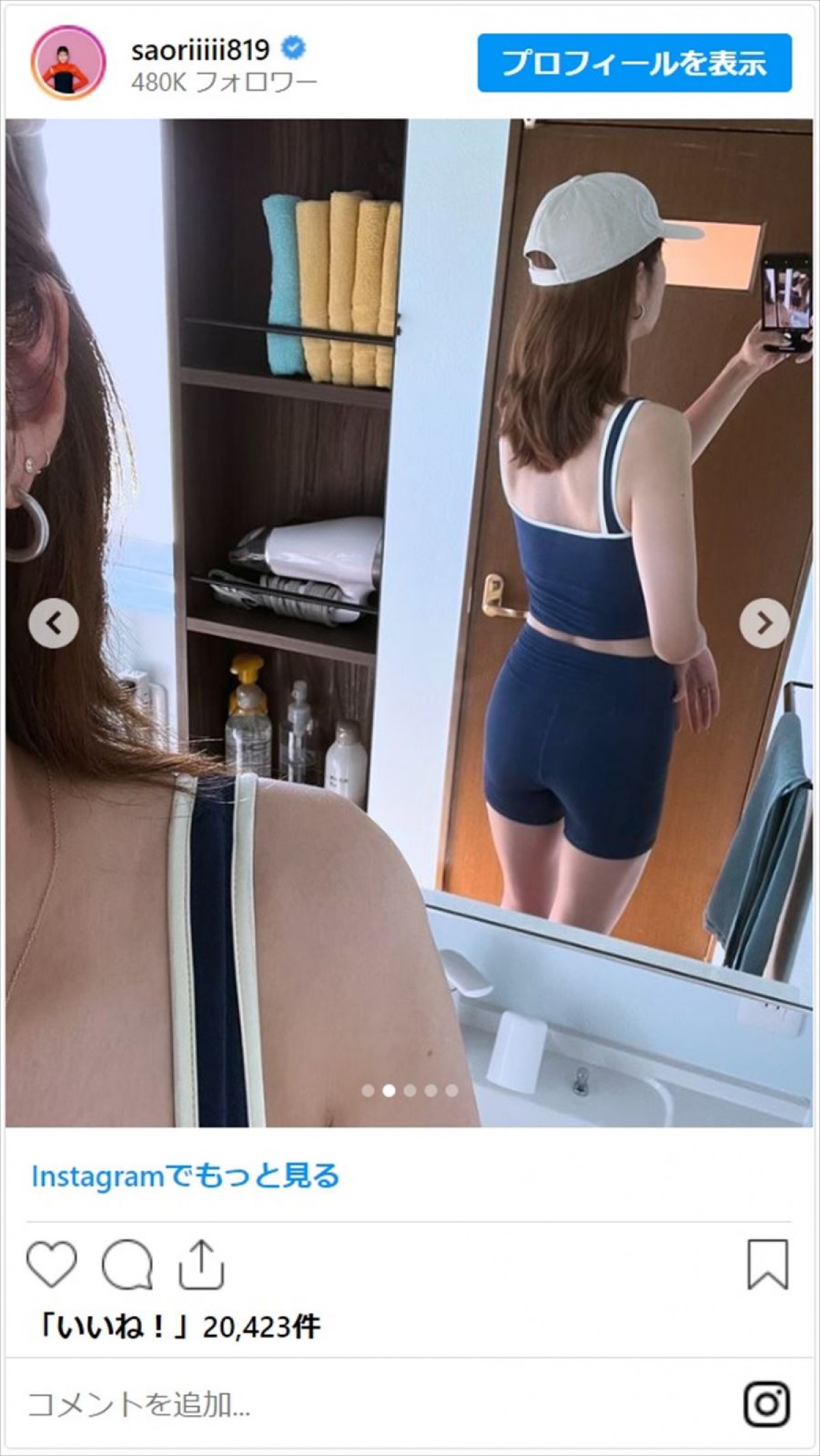Like this post with the heart icon
The width and height of the screenshot is (820, 1456).
tap(52, 1264)
